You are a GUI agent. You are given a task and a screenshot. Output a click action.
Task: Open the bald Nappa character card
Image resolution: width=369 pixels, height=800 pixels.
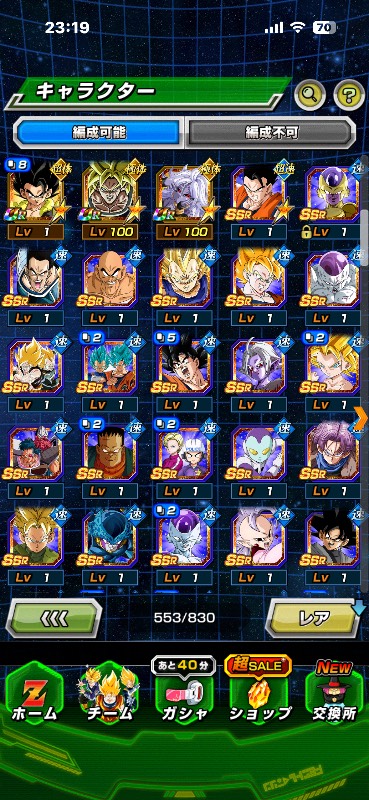[x=110, y=287]
